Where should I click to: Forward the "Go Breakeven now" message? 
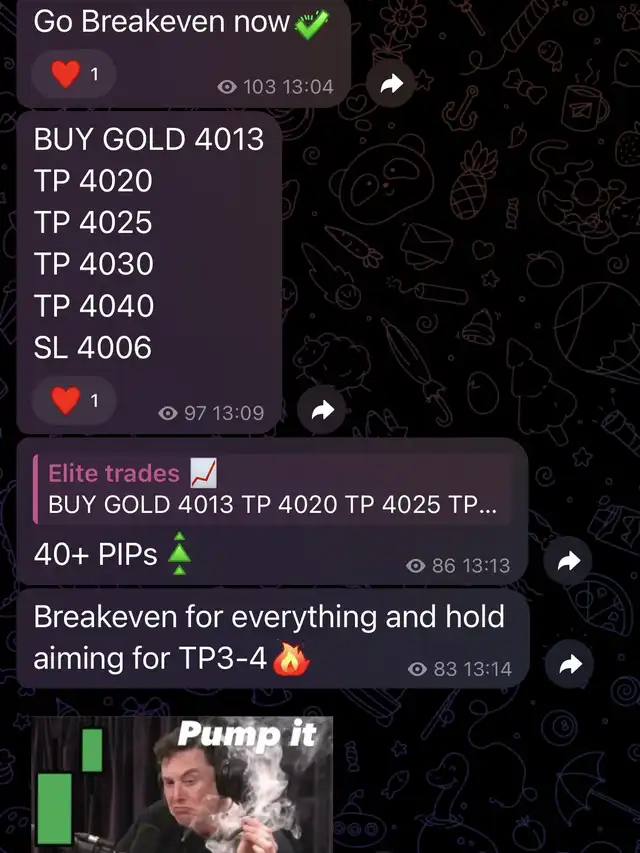click(x=390, y=85)
